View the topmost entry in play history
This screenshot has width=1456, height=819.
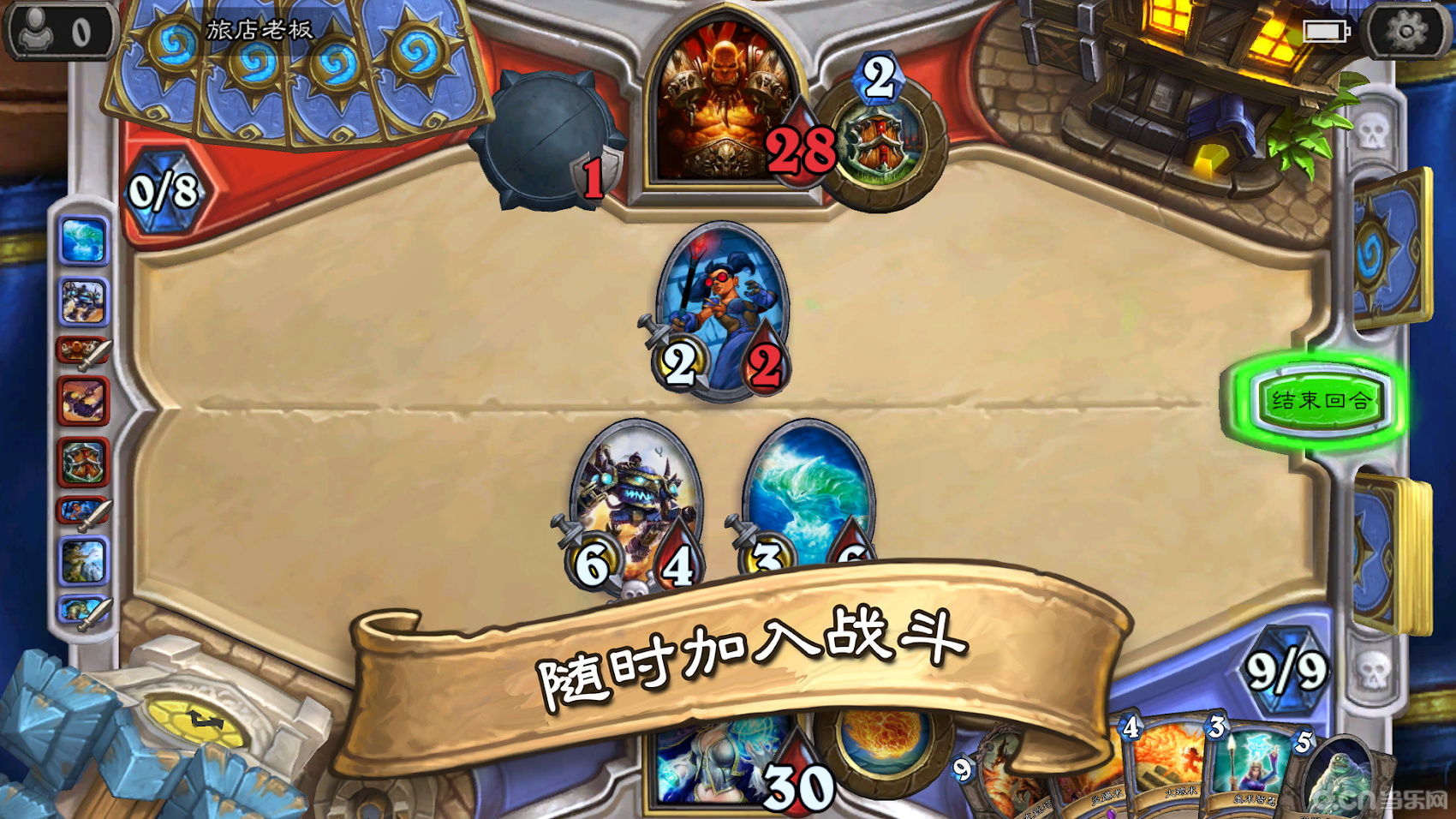click(x=83, y=241)
